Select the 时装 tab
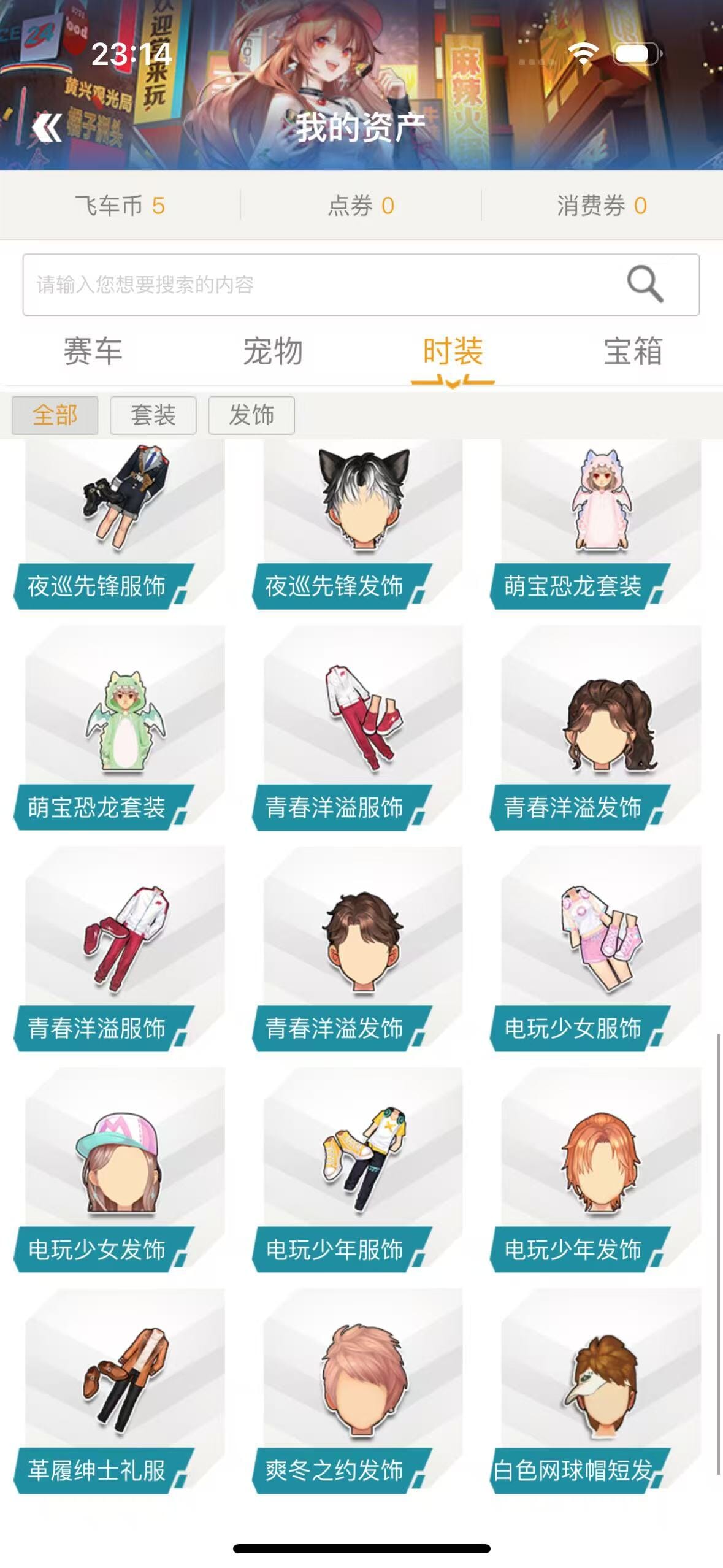This screenshot has height=1568, width=723. pos(453,352)
